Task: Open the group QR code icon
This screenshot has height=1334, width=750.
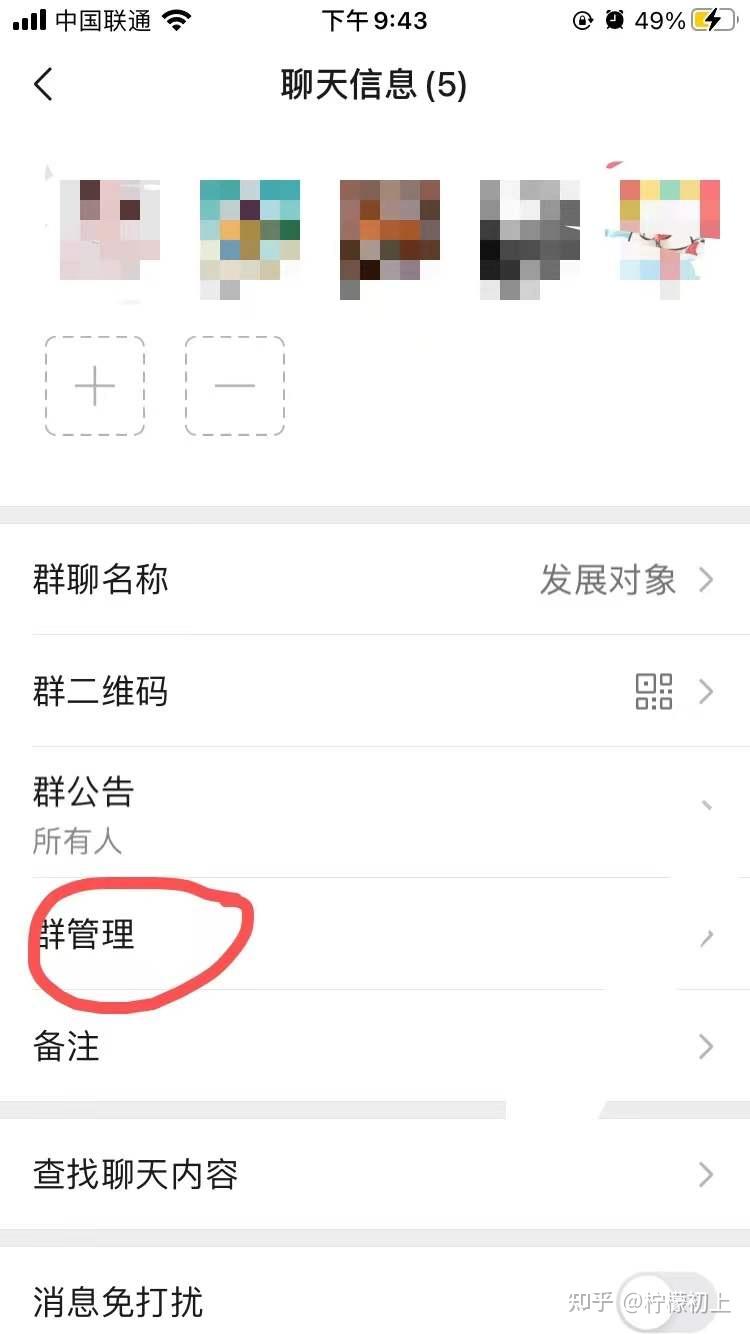Action: point(655,692)
